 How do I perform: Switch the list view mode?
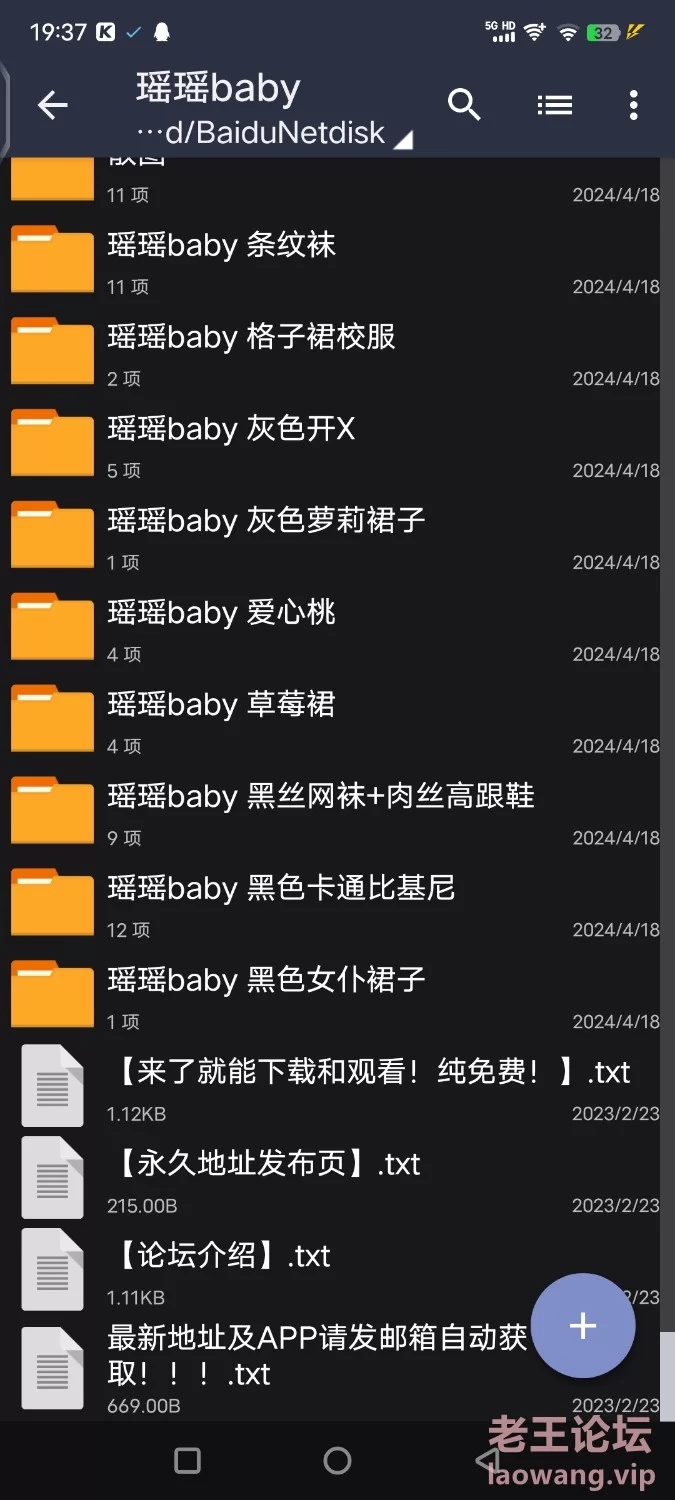554,105
